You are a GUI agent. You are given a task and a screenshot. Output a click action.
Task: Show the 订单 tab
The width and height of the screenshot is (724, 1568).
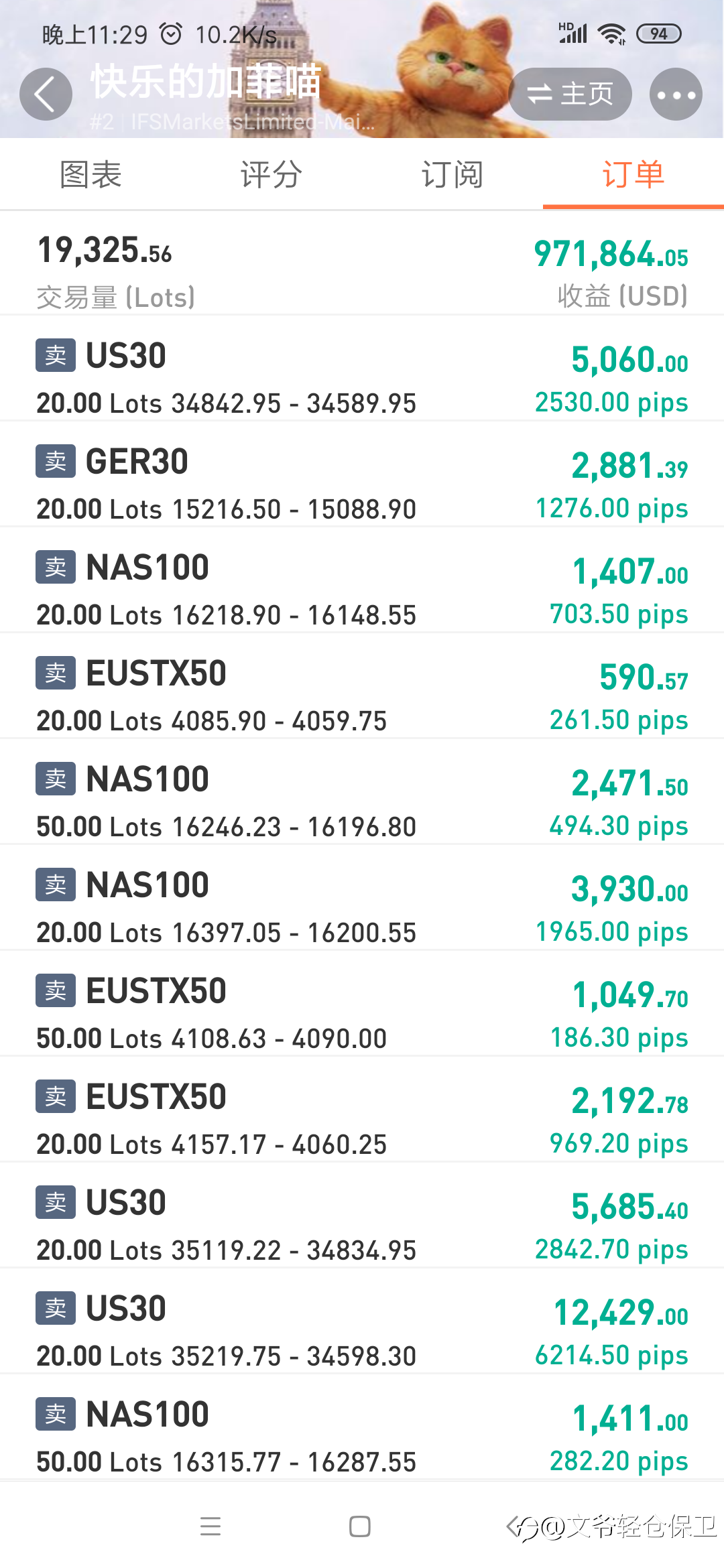click(x=633, y=175)
